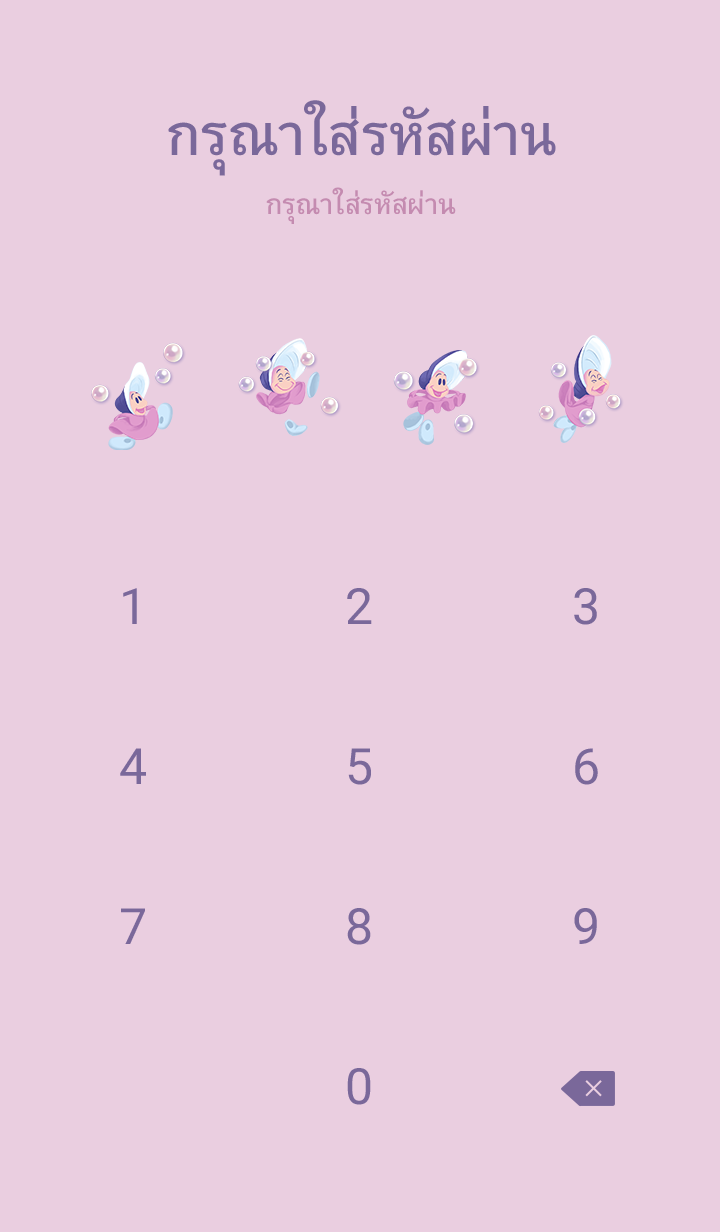Tap the 0 key
The height and width of the screenshot is (1232, 720).
click(x=359, y=1087)
